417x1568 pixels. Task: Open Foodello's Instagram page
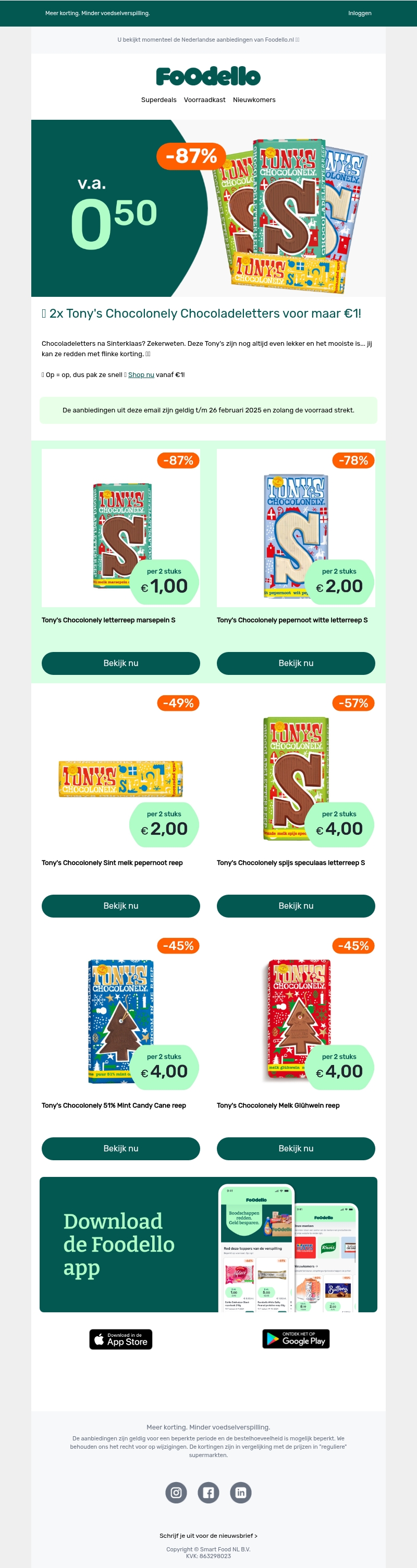176,1492
